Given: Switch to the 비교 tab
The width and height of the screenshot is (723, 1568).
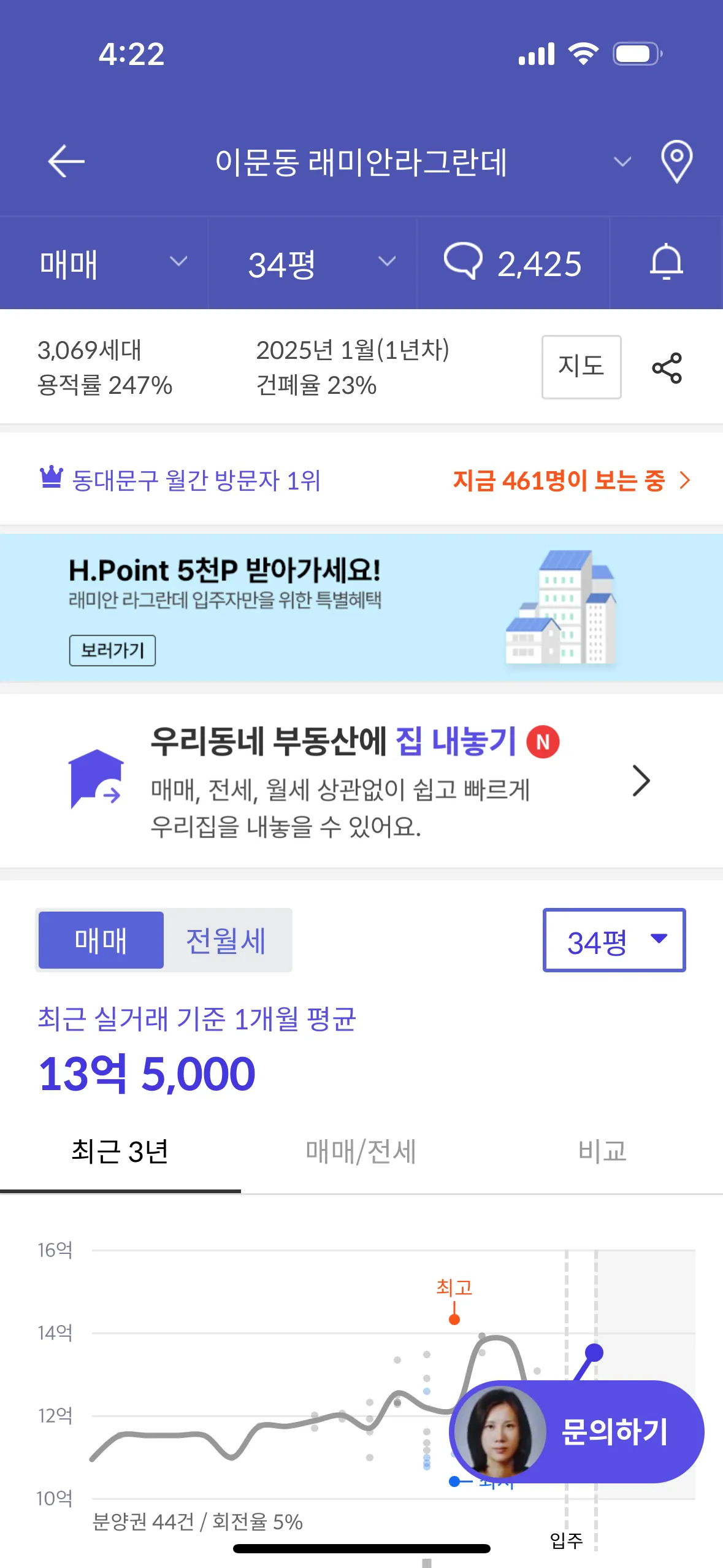Looking at the screenshot, I should pyautogui.click(x=602, y=1152).
